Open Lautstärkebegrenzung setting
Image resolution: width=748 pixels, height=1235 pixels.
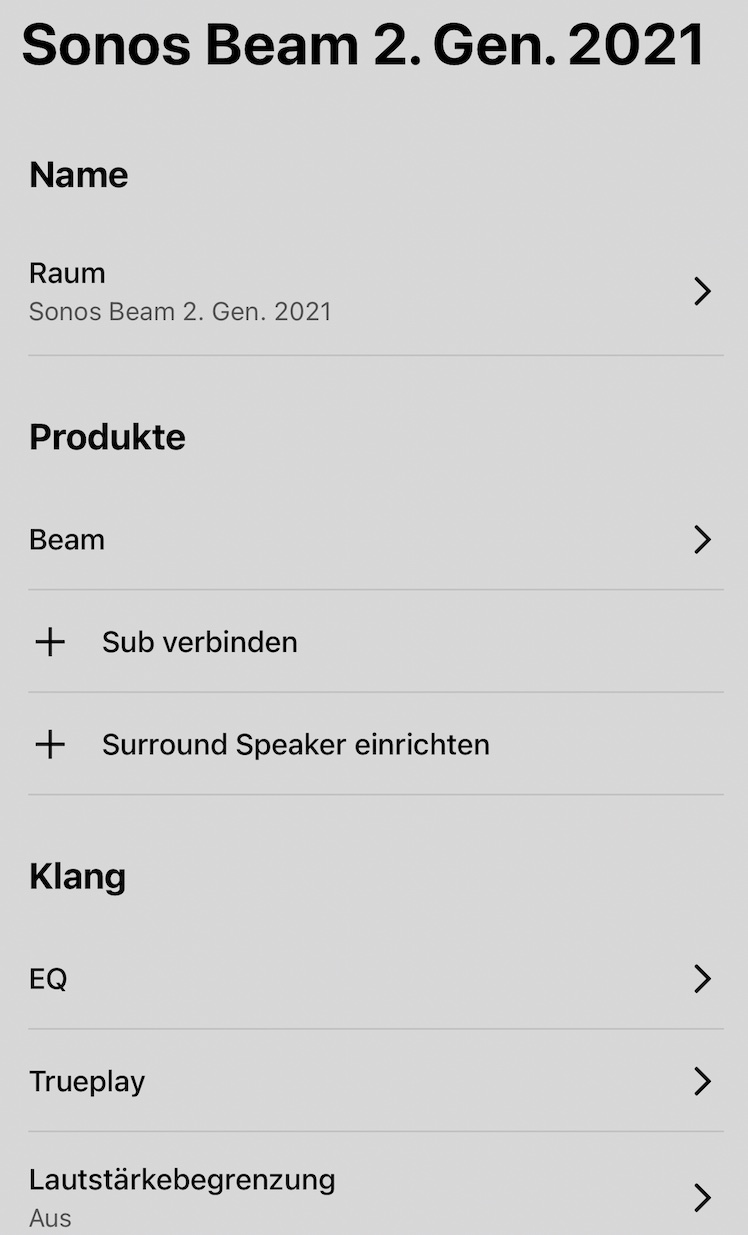(x=374, y=1196)
